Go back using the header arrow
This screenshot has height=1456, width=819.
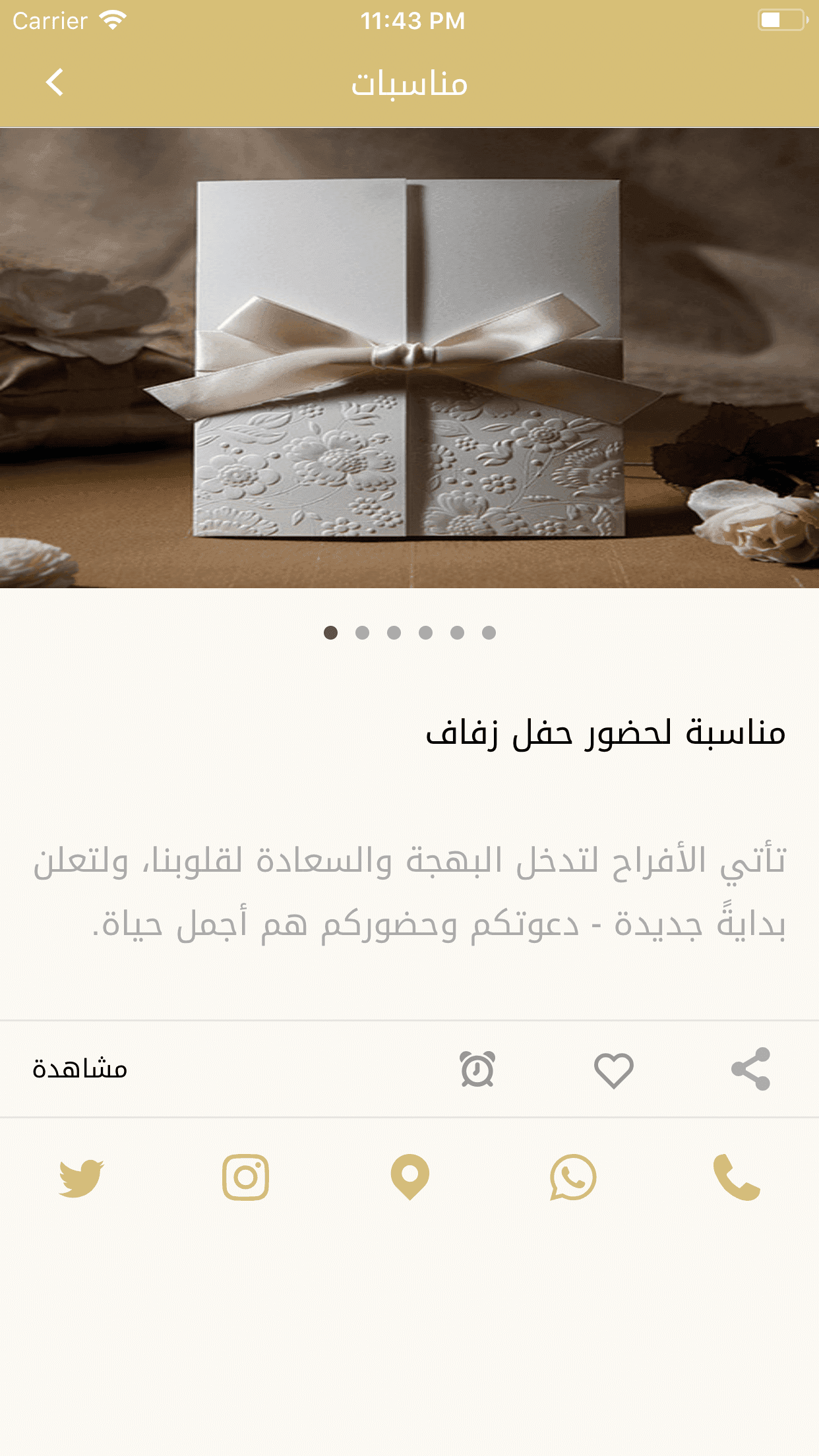pos(55,83)
